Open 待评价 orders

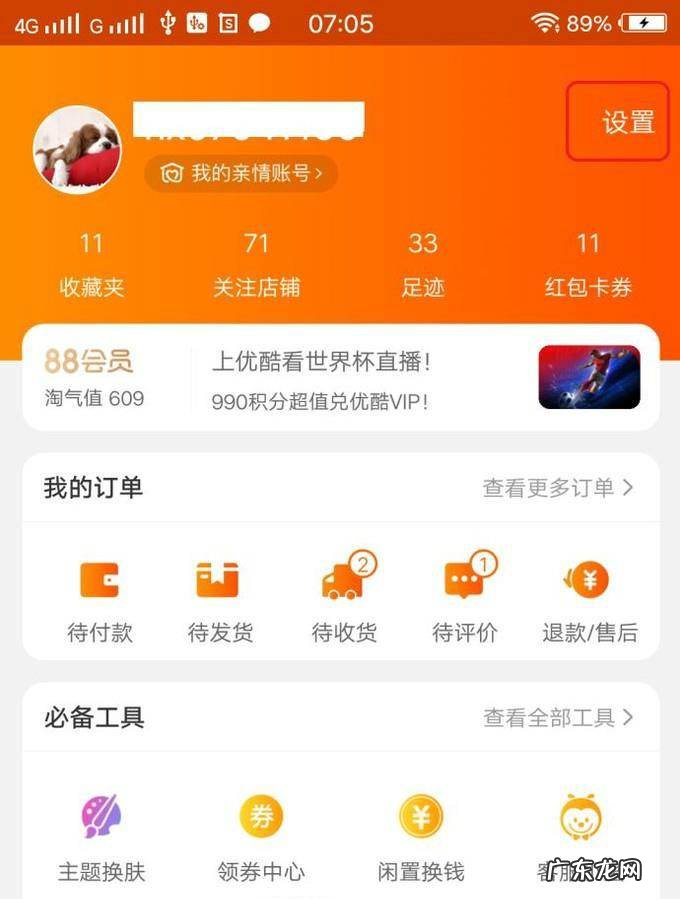click(x=465, y=600)
